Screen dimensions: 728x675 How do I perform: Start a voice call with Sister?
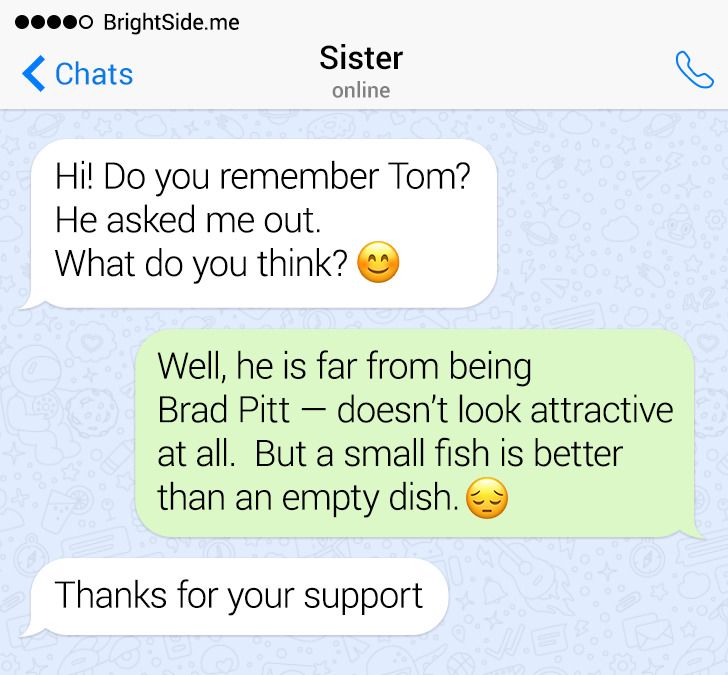[694, 69]
